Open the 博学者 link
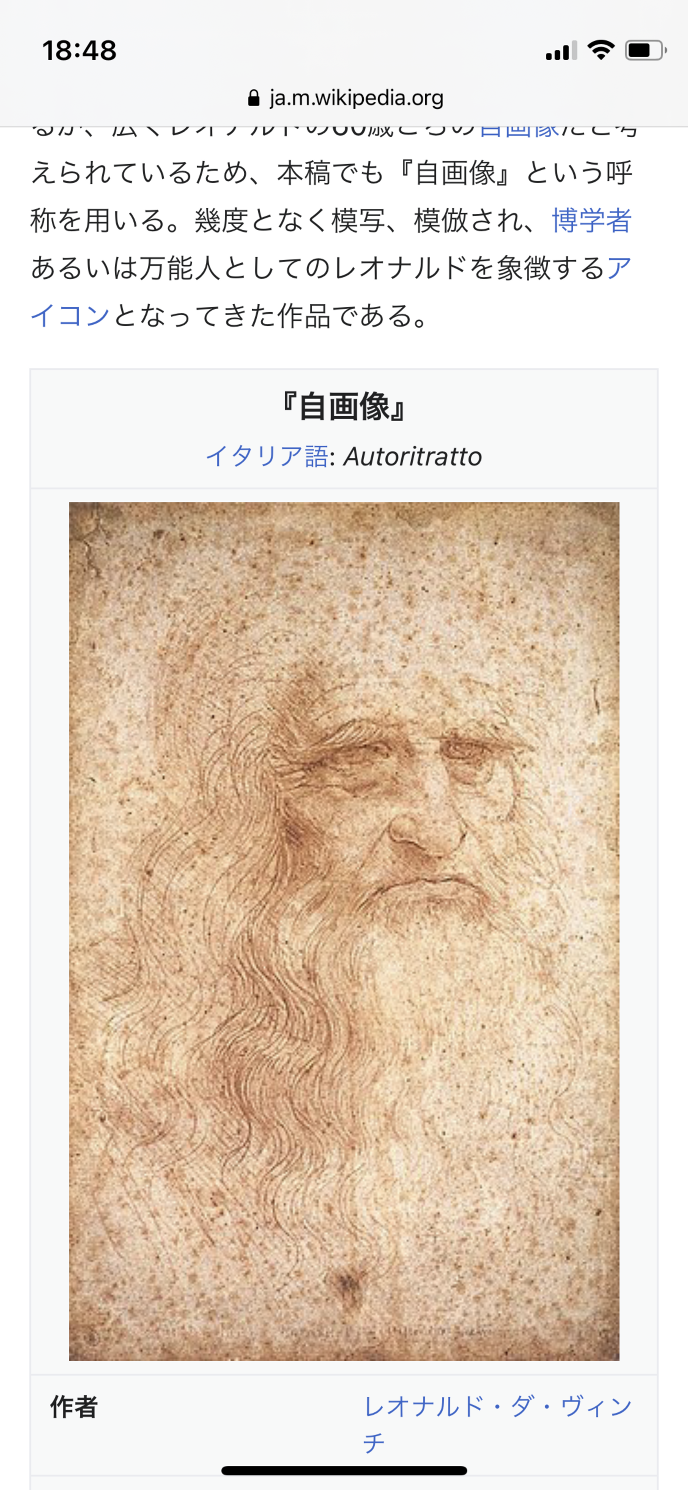This screenshot has height=1490, width=688. pos(591,220)
